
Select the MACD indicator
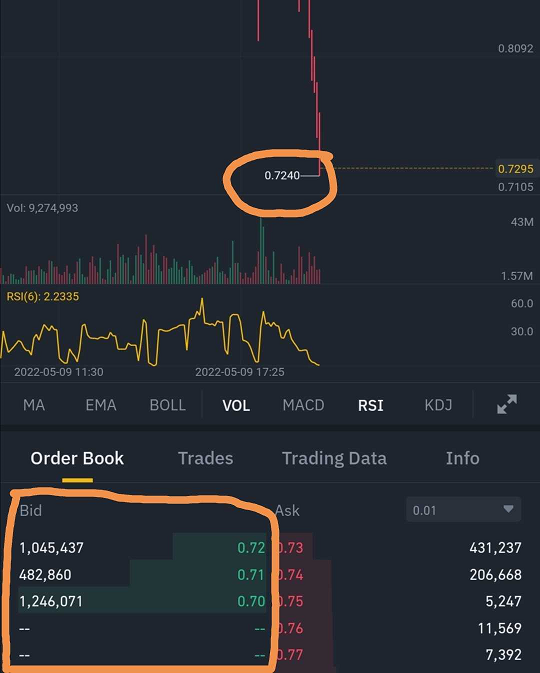pyautogui.click(x=303, y=405)
